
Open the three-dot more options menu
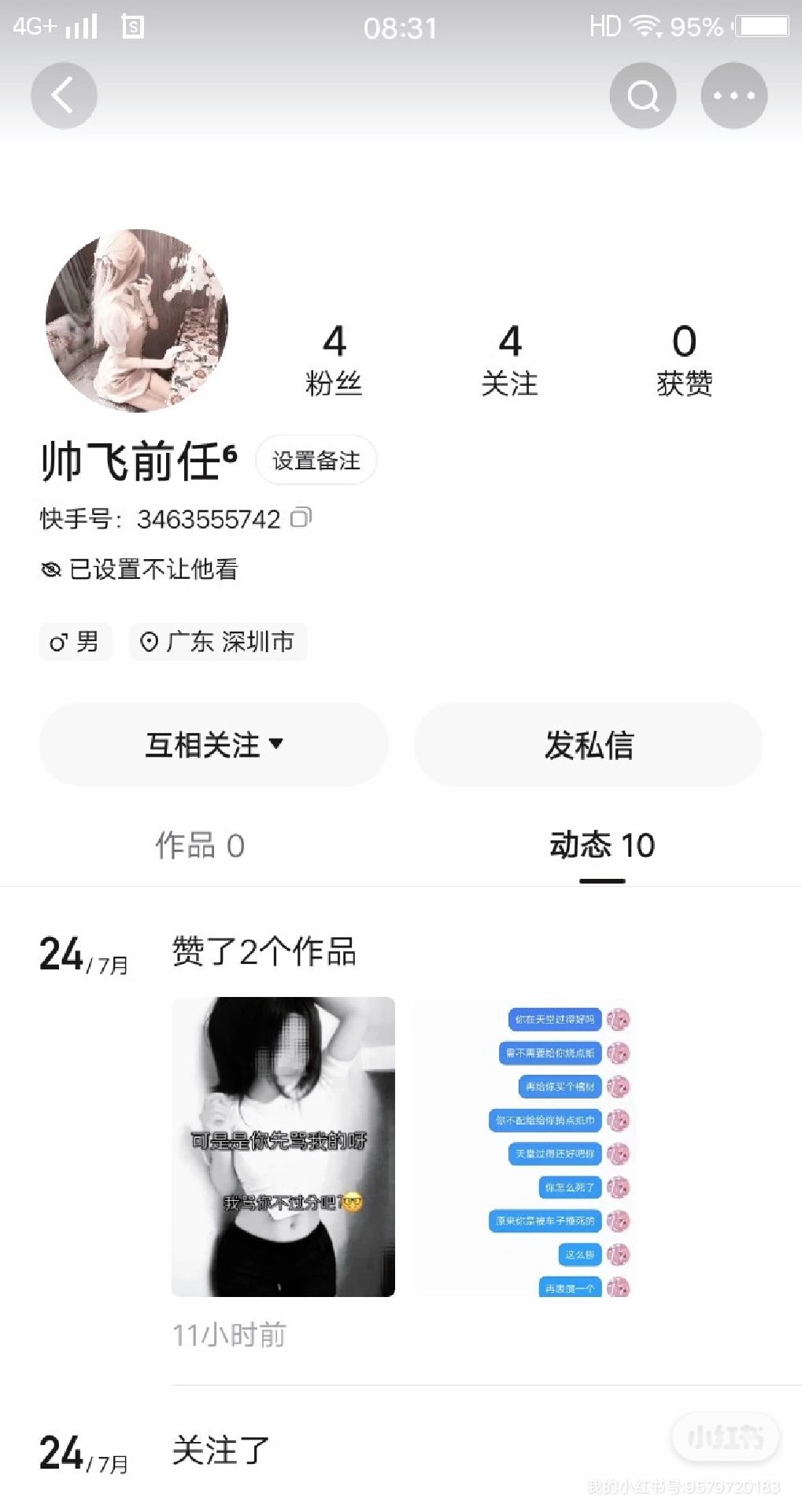[734, 95]
